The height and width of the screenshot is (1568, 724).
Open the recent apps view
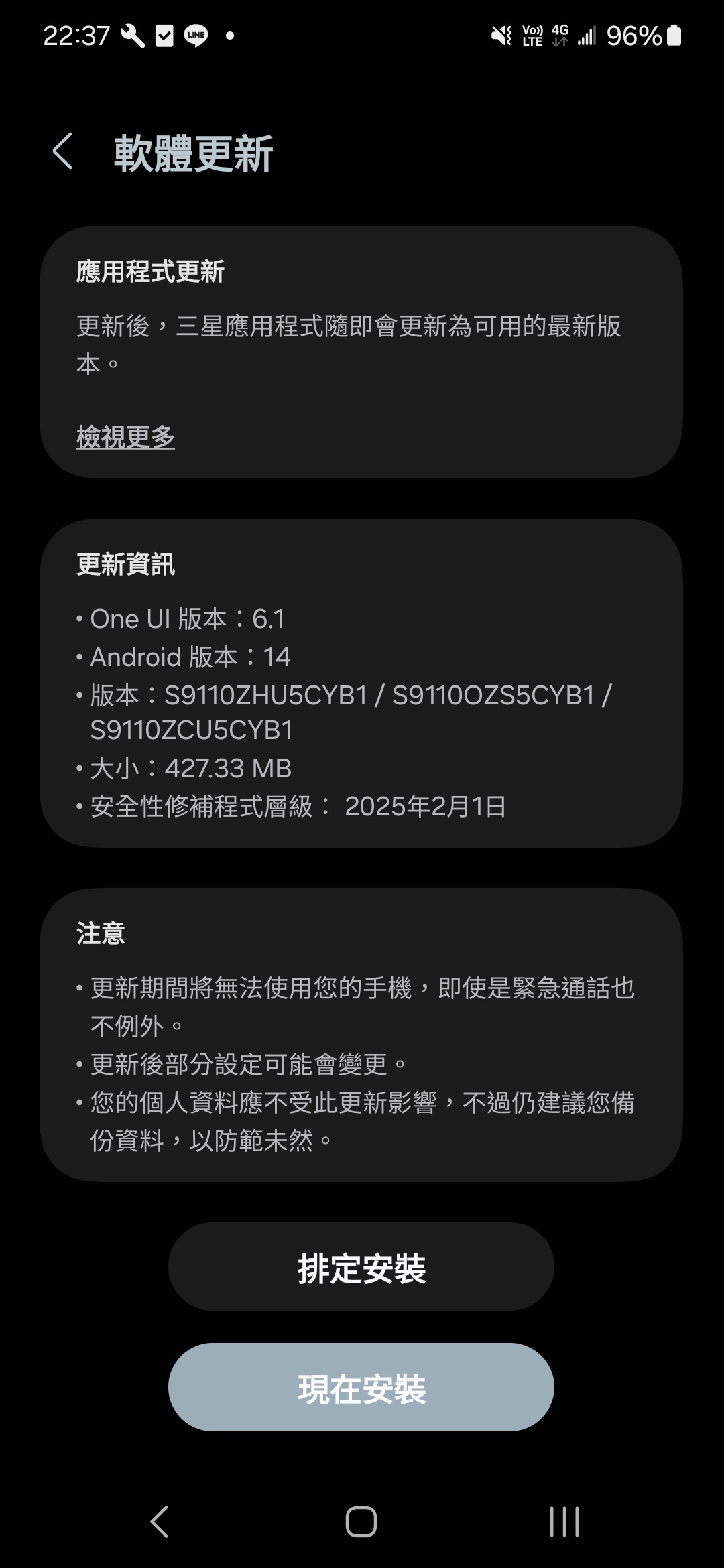564,1521
